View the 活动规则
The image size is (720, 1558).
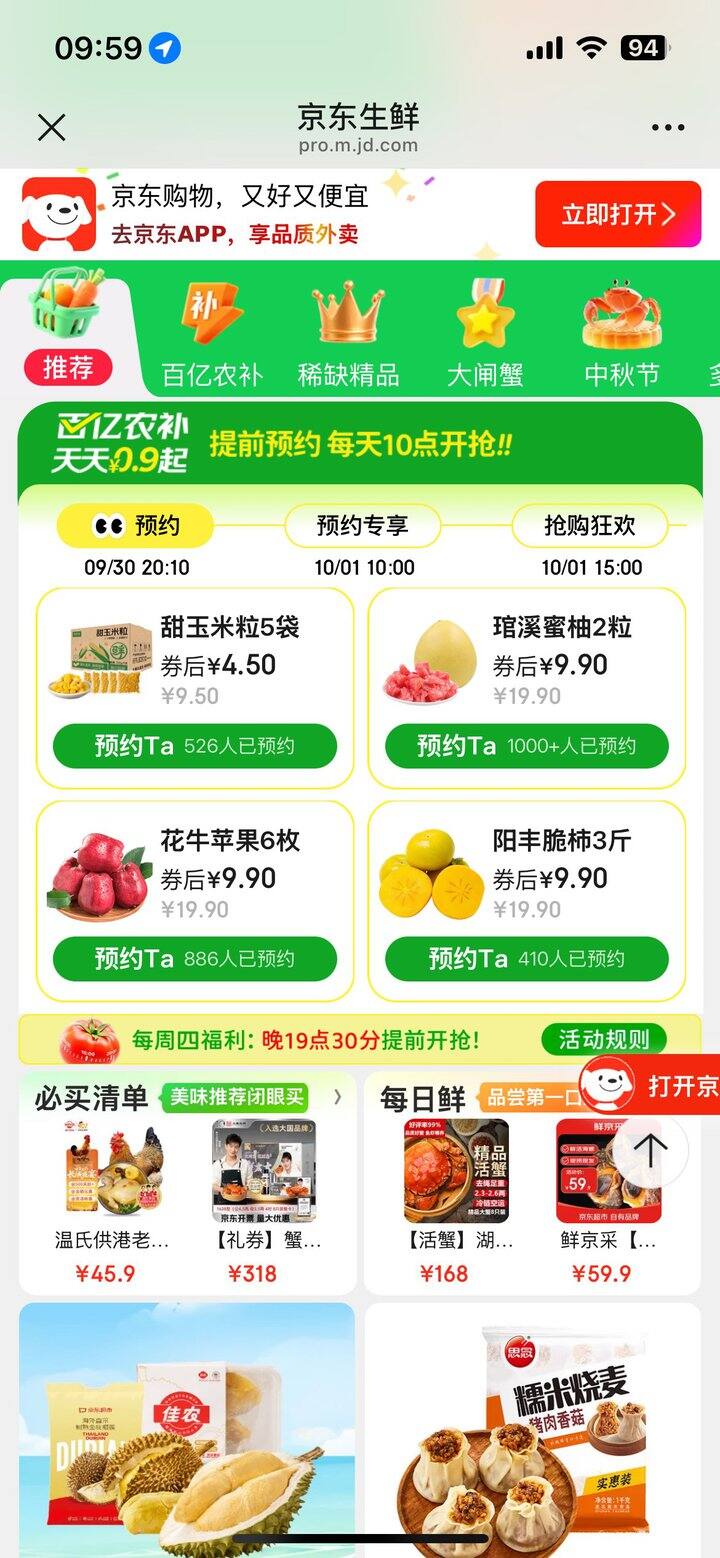tap(603, 1039)
